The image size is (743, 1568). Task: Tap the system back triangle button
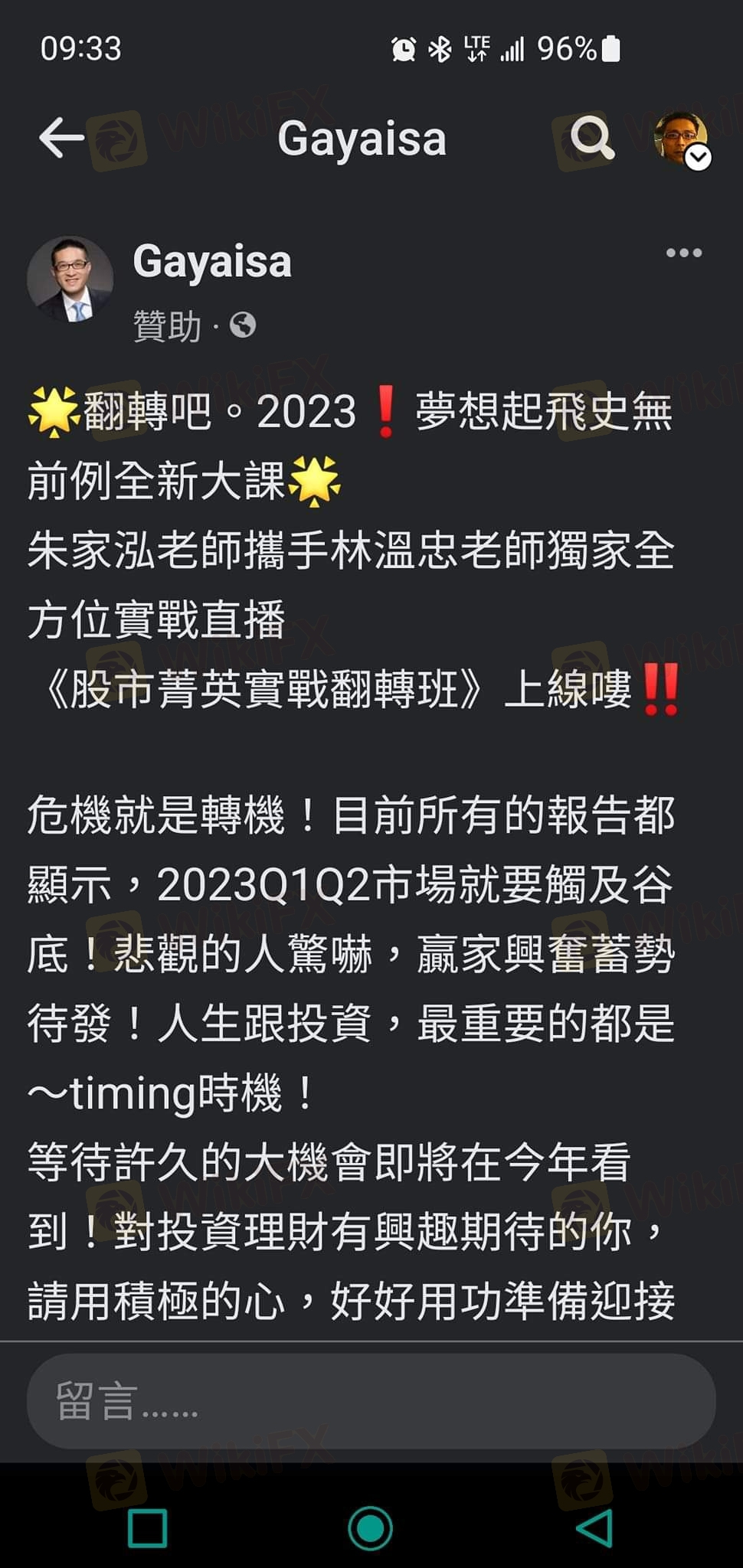594,1527
